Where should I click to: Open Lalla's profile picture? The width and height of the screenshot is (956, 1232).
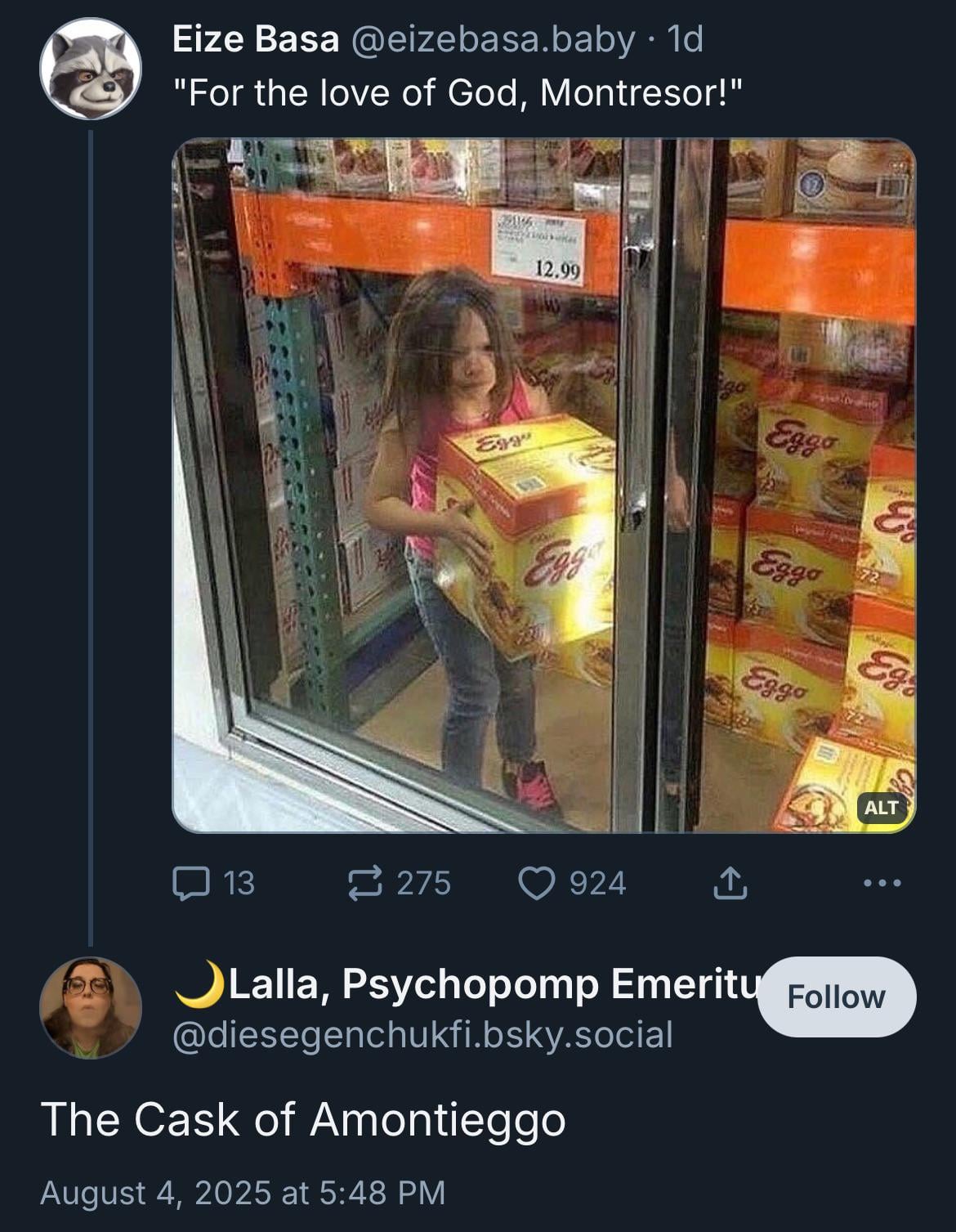pos(91,1007)
